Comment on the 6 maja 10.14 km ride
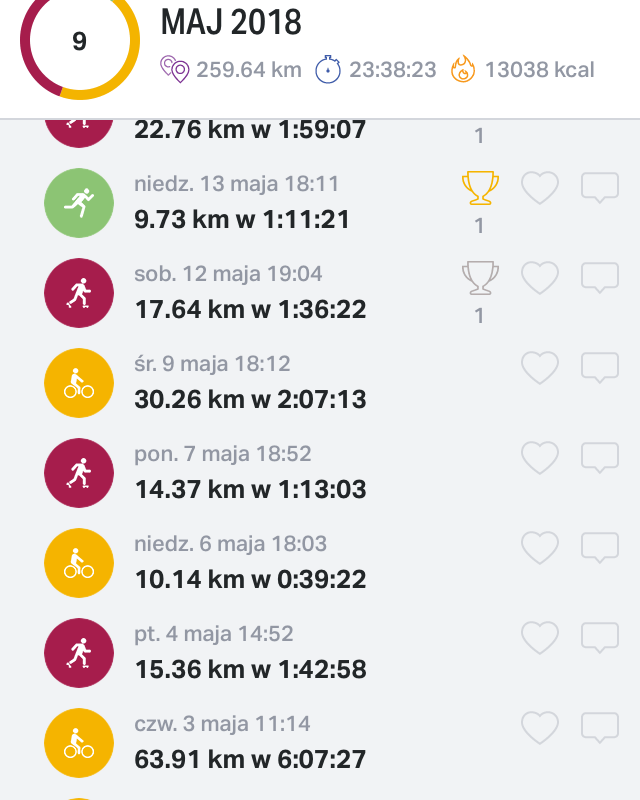The image size is (640, 800). pyautogui.click(x=600, y=548)
